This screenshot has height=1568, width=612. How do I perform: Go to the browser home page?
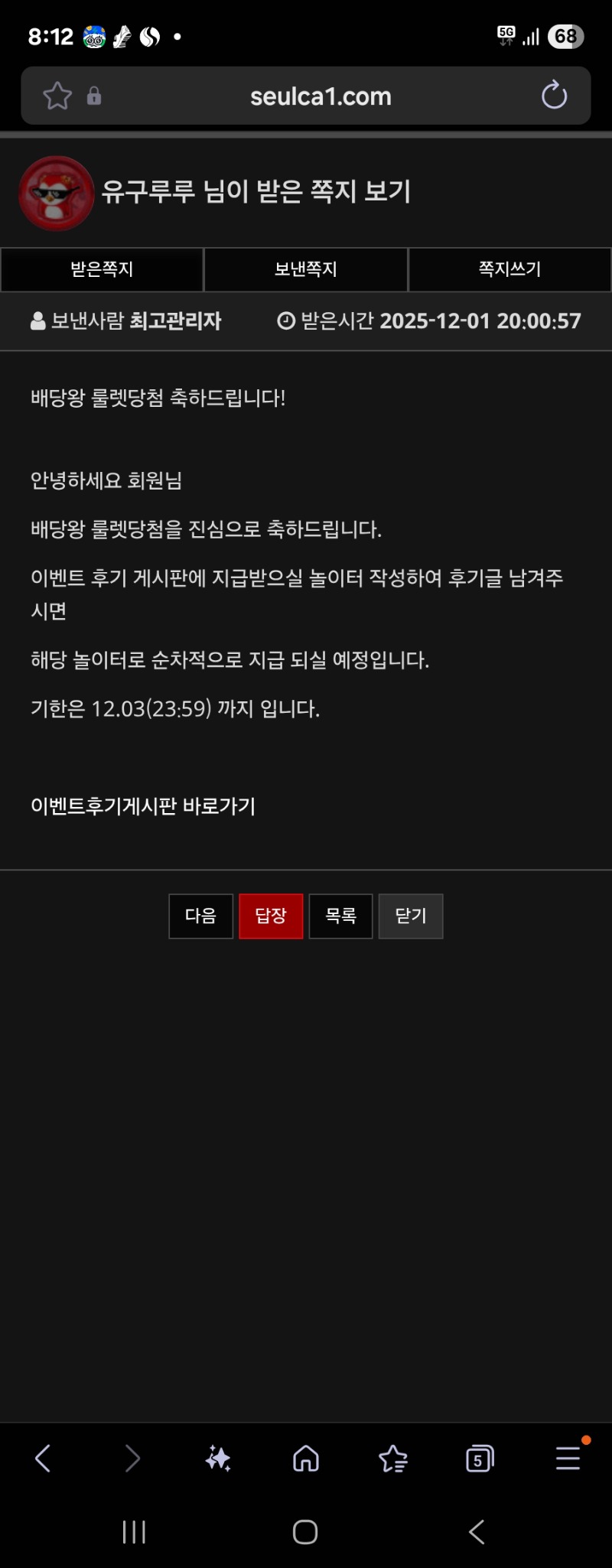(305, 1459)
